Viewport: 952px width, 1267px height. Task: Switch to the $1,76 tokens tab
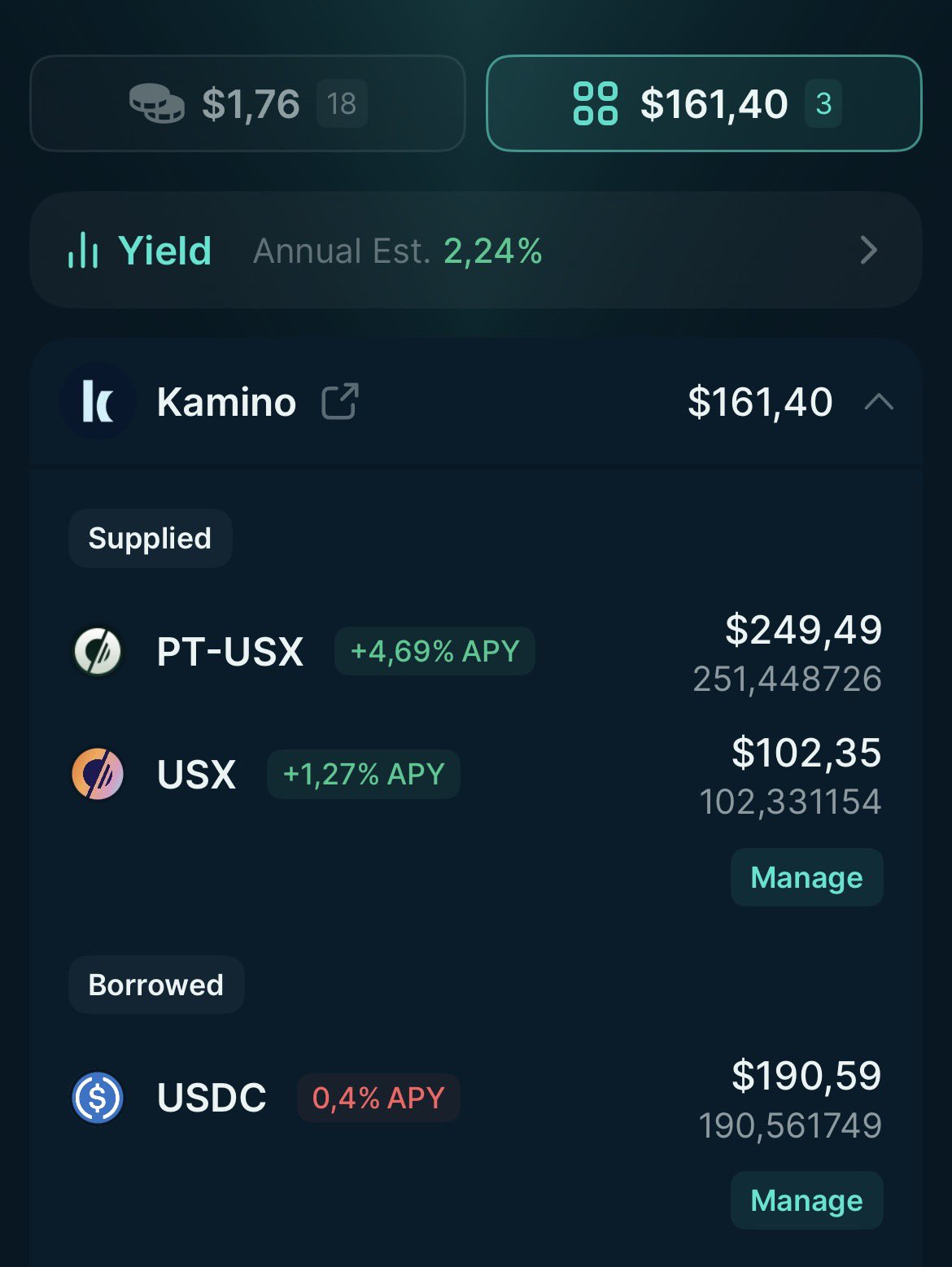click(247, 103)
